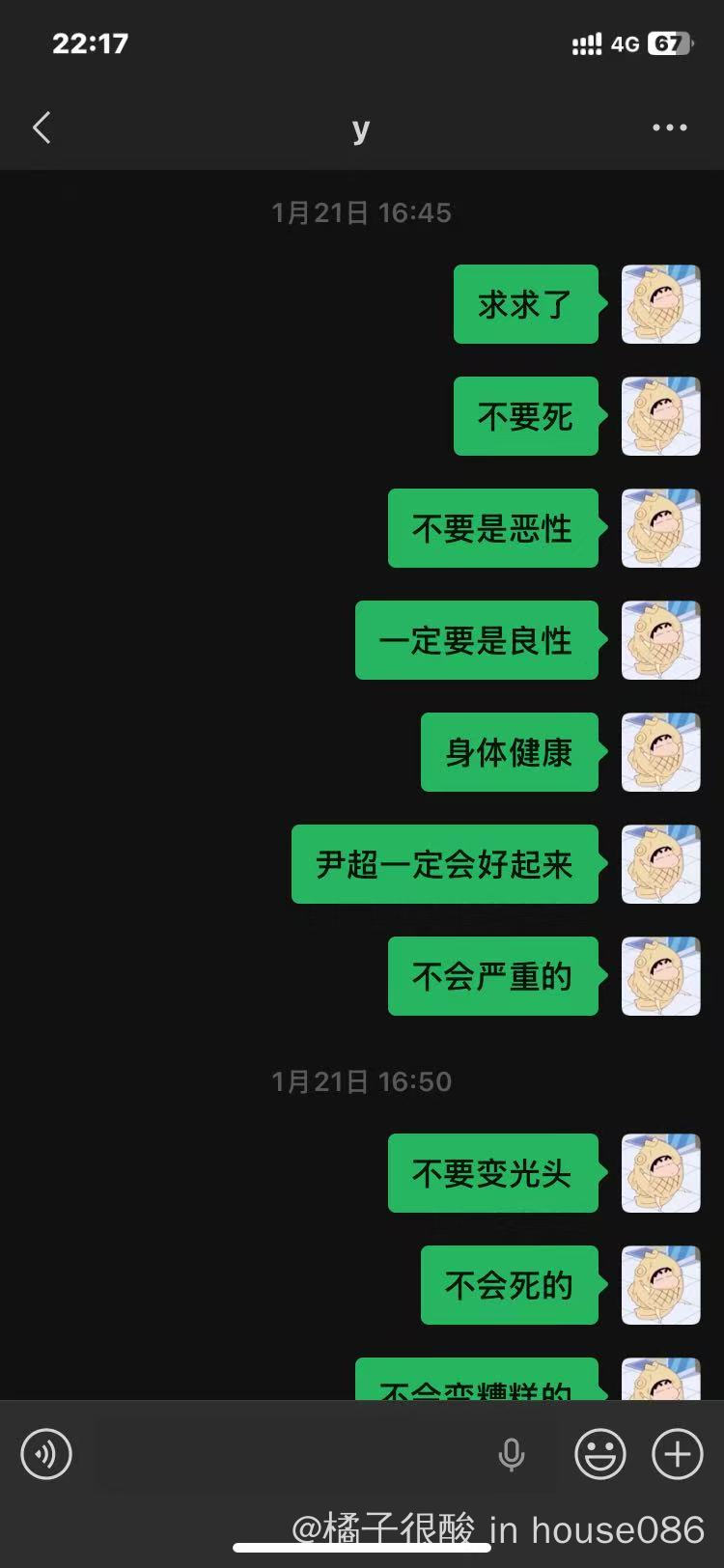This screenshot has width=724, height=1568.
Task: Open the emoji sticker panel
Action: click(599, 1453)
